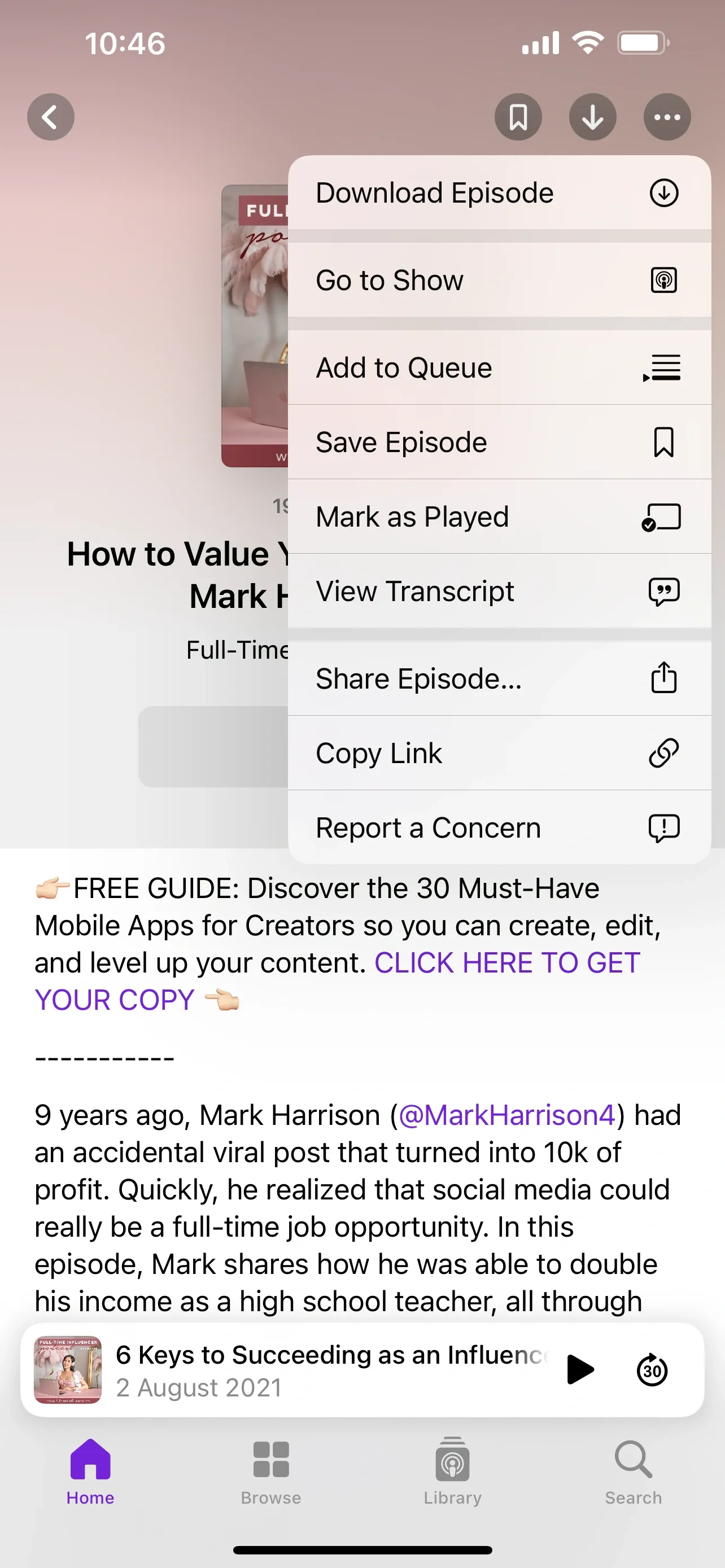Mark the episode as played
The image size is (725, 1568).
498,516
